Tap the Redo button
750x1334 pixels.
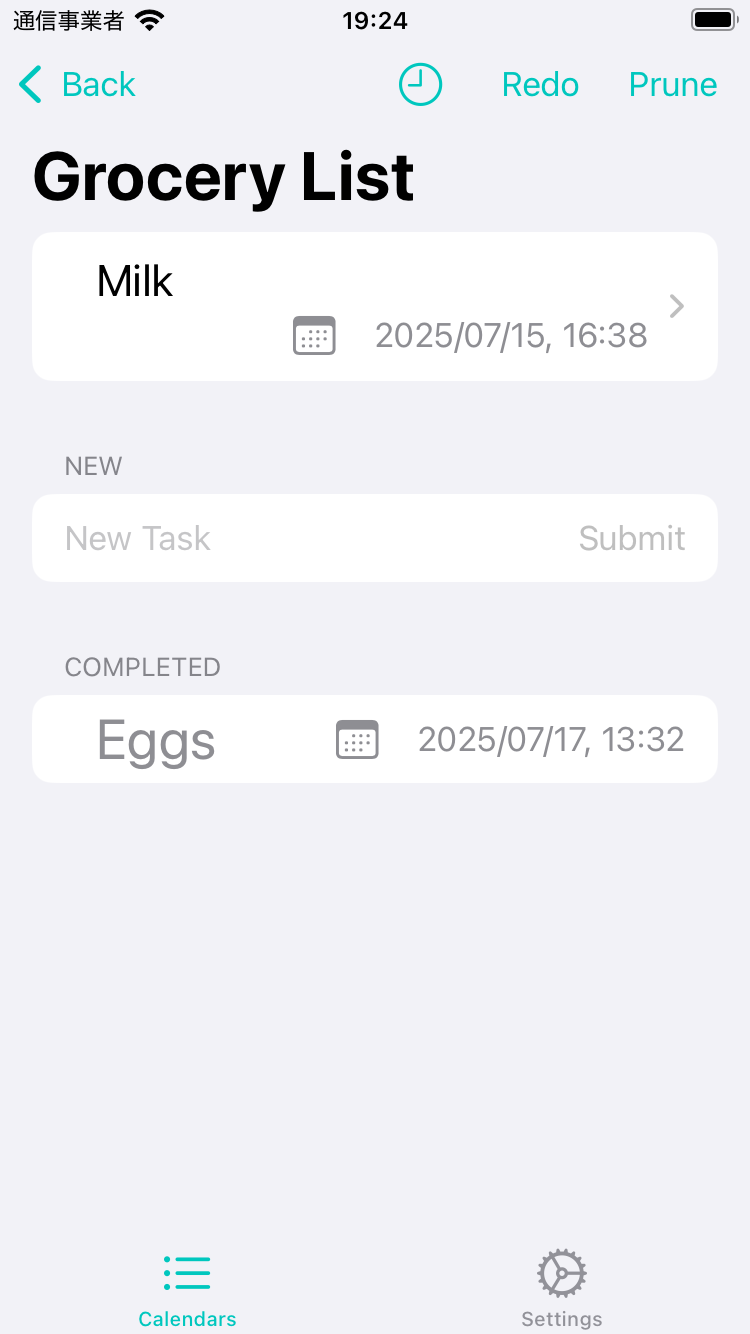540,85
